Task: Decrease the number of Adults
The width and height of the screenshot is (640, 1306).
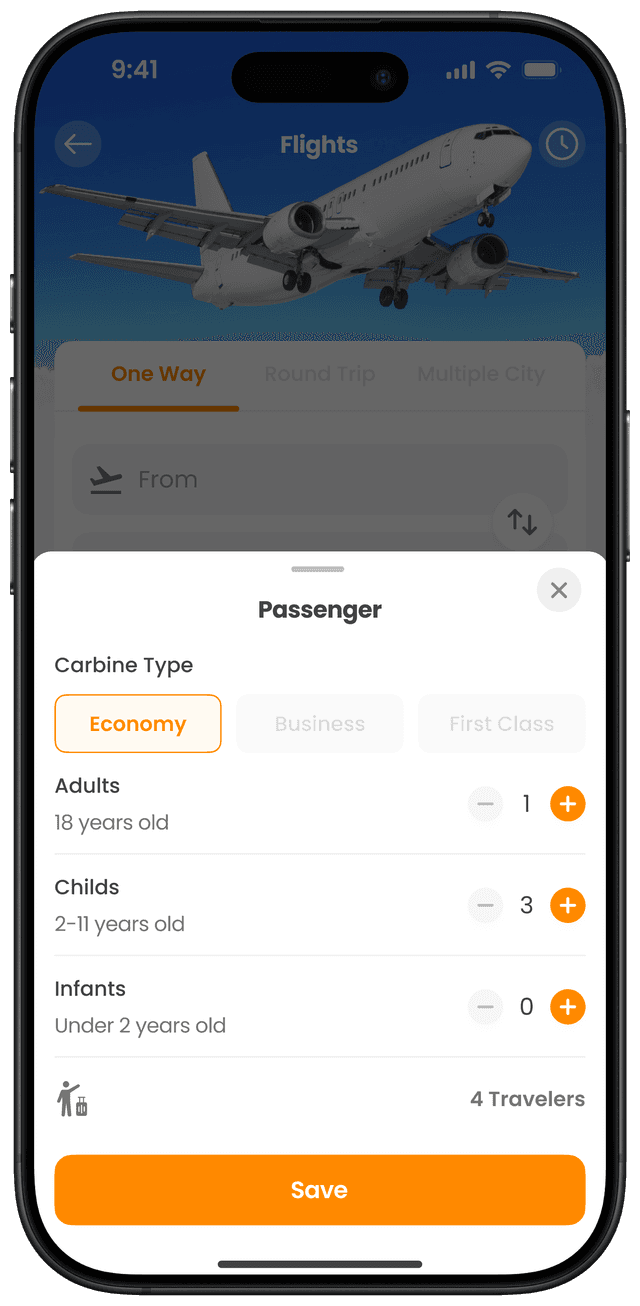Action: pos(486,804)
